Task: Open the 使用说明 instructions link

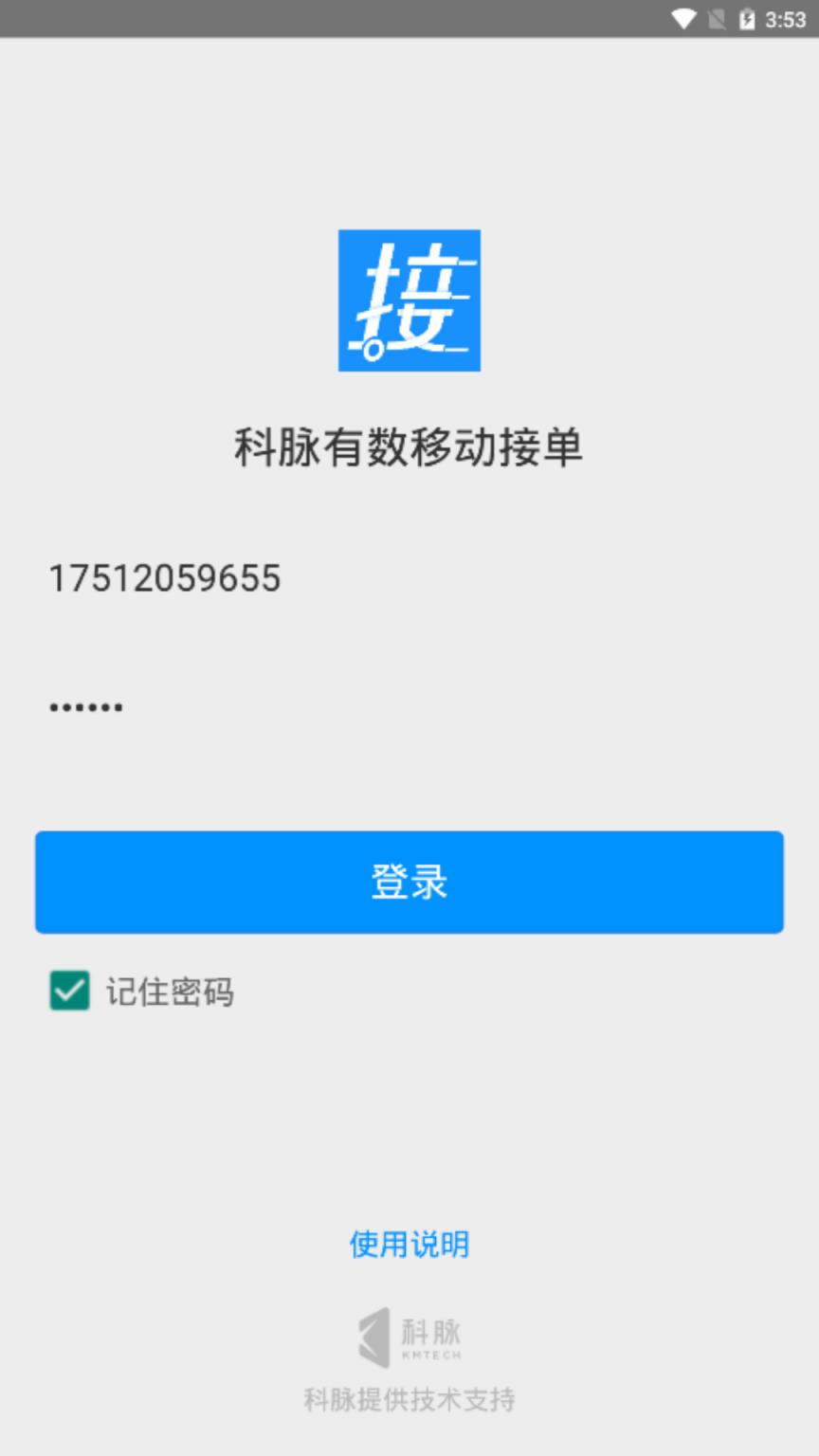Action: click(x=409, y=1245)
